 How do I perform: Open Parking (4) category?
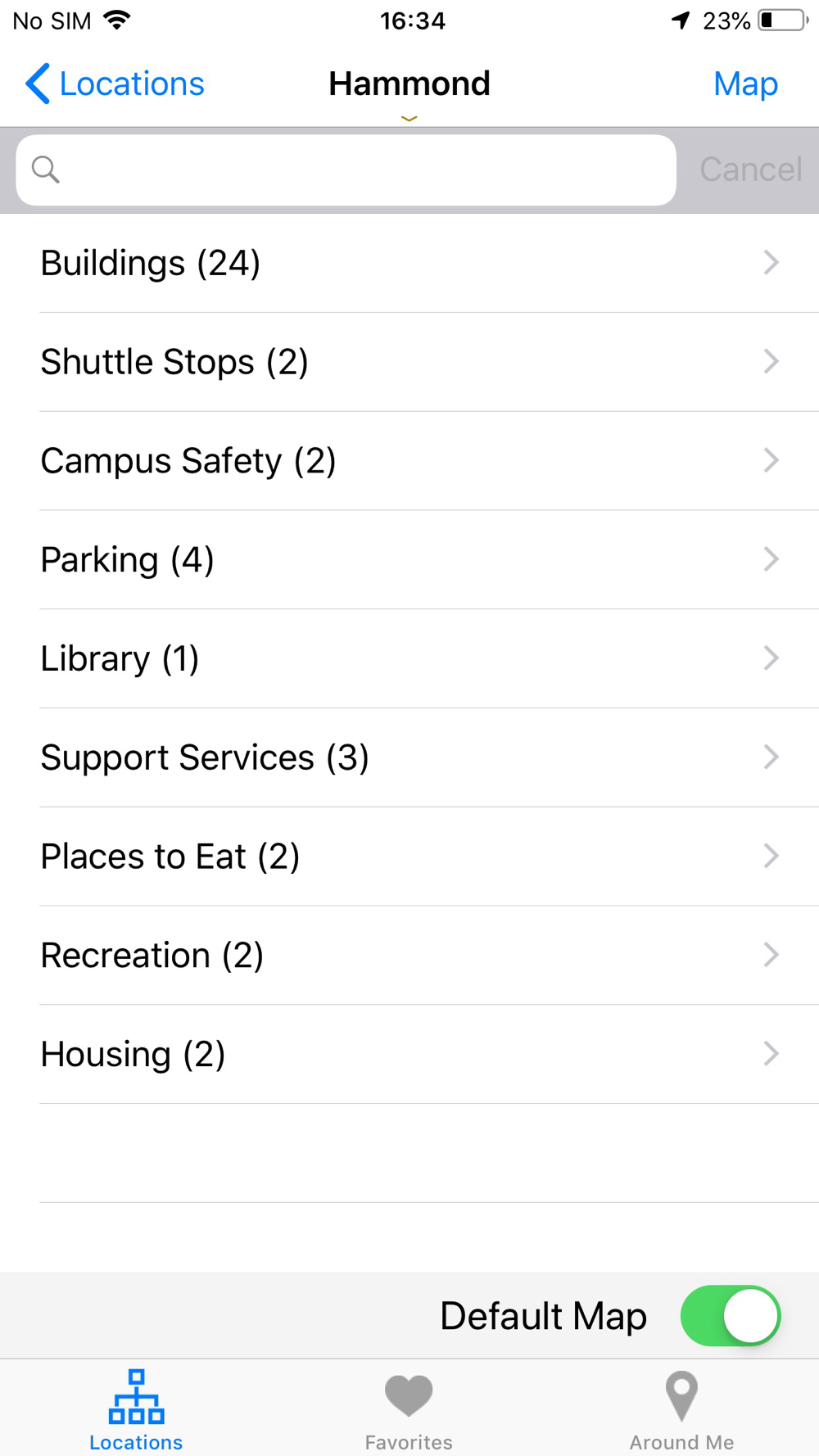[409, 560]
